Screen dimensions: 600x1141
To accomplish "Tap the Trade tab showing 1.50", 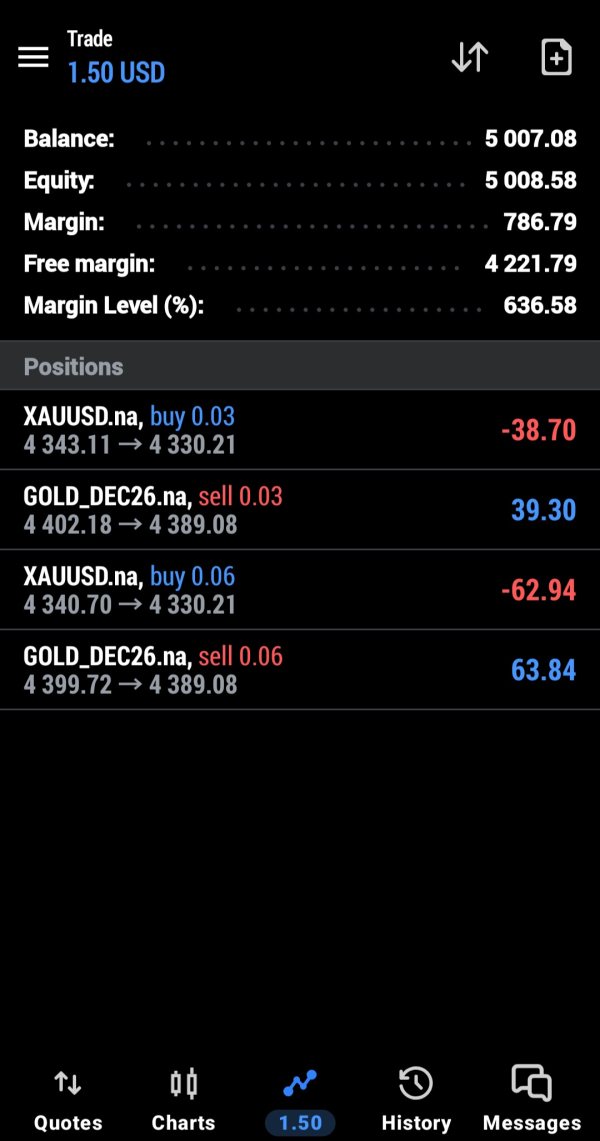I will click(300, 1100).
